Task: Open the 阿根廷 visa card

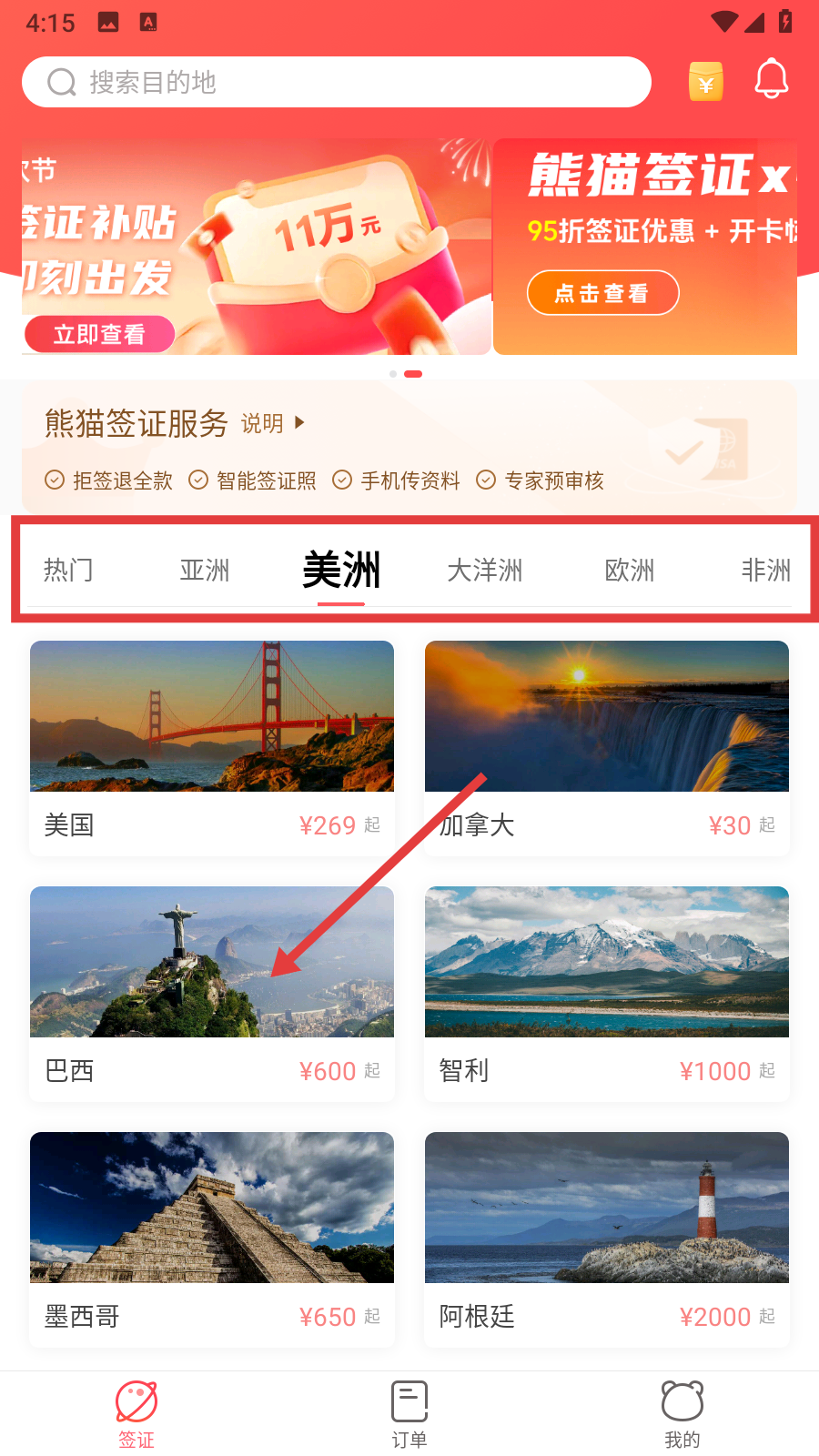Action: coord(607,1239)
